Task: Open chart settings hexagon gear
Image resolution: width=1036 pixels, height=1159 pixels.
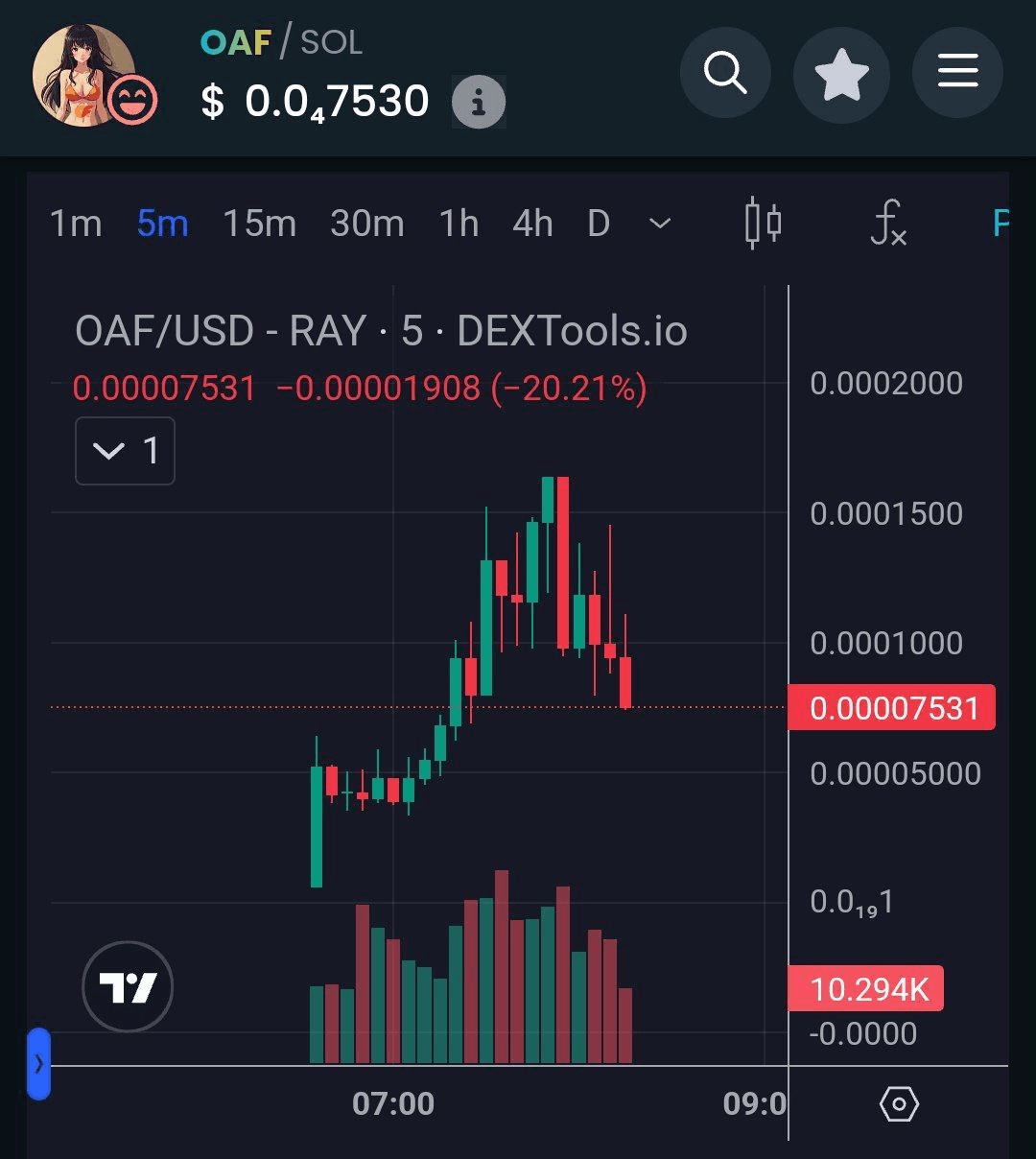Action: pos(899,1104)
